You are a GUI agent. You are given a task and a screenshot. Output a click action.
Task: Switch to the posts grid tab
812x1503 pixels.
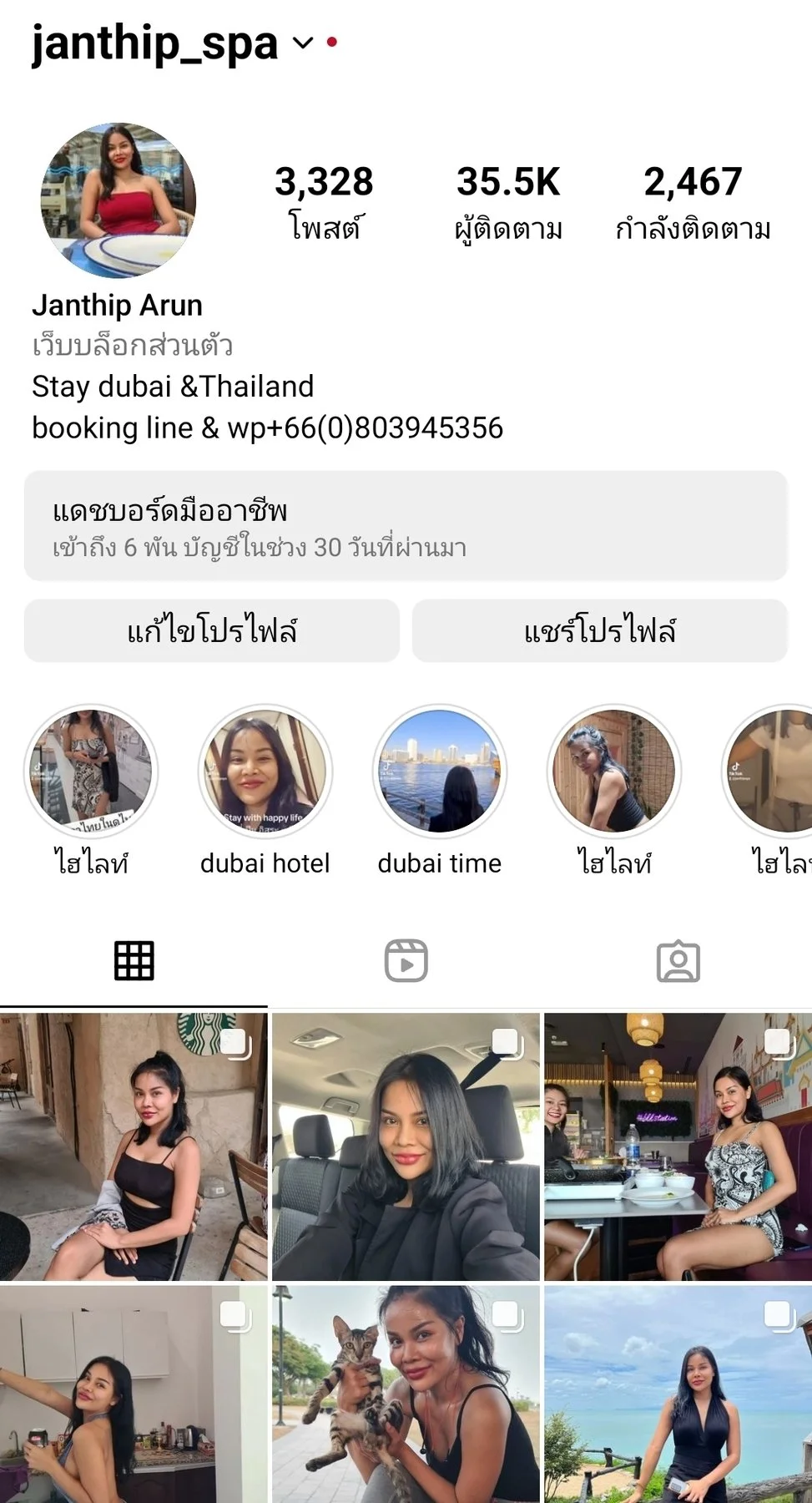pos(134,961)
